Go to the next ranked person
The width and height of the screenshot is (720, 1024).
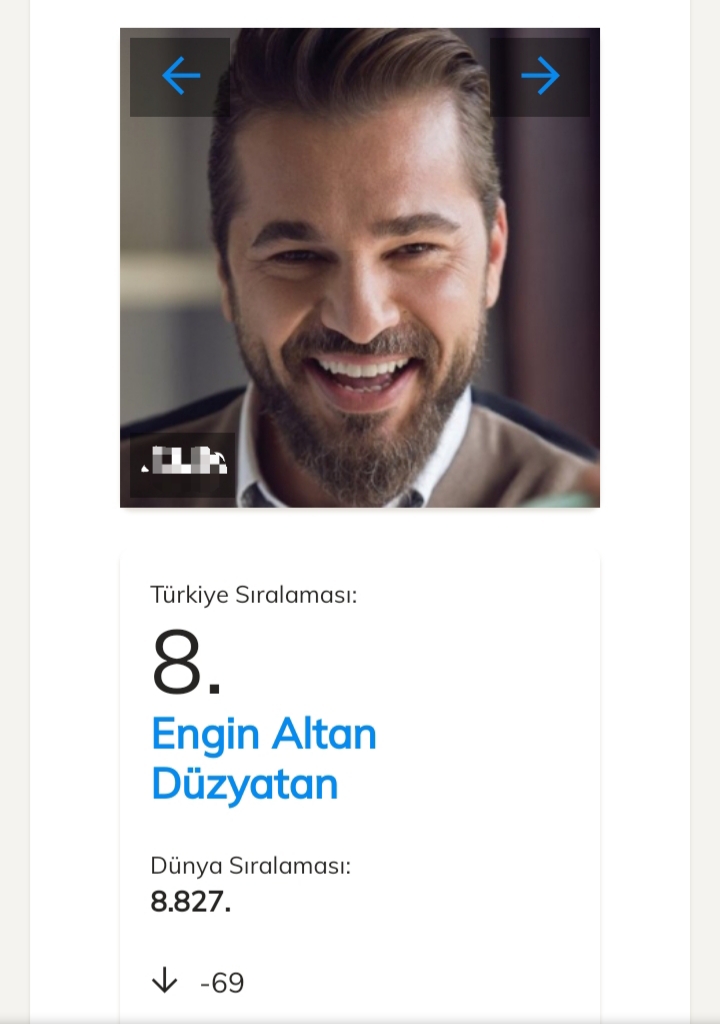tap(540, 76)
